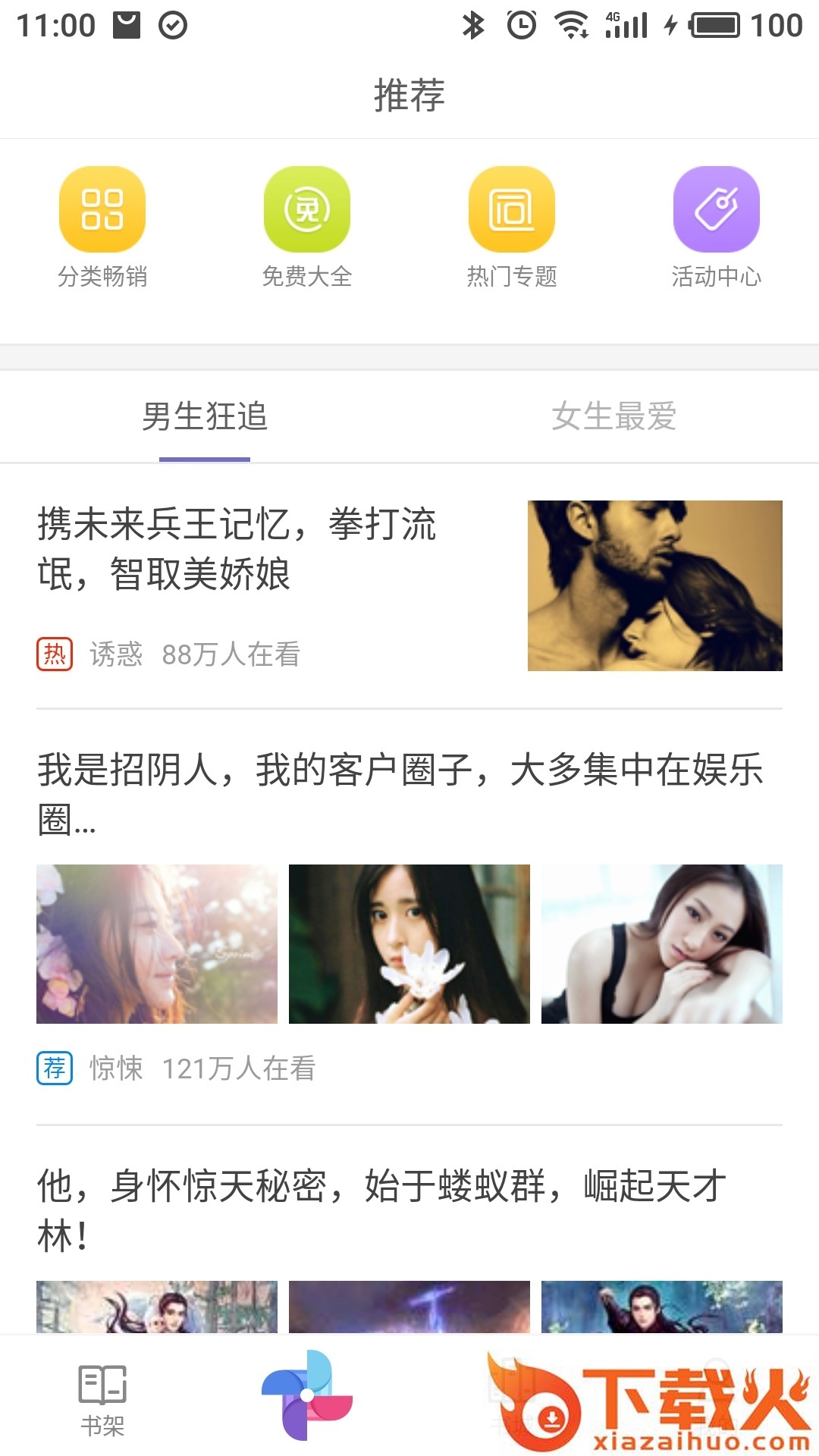Open the story 携未来兵王记忆
The width and height of the screenshot is (819, 1456).
237,549
